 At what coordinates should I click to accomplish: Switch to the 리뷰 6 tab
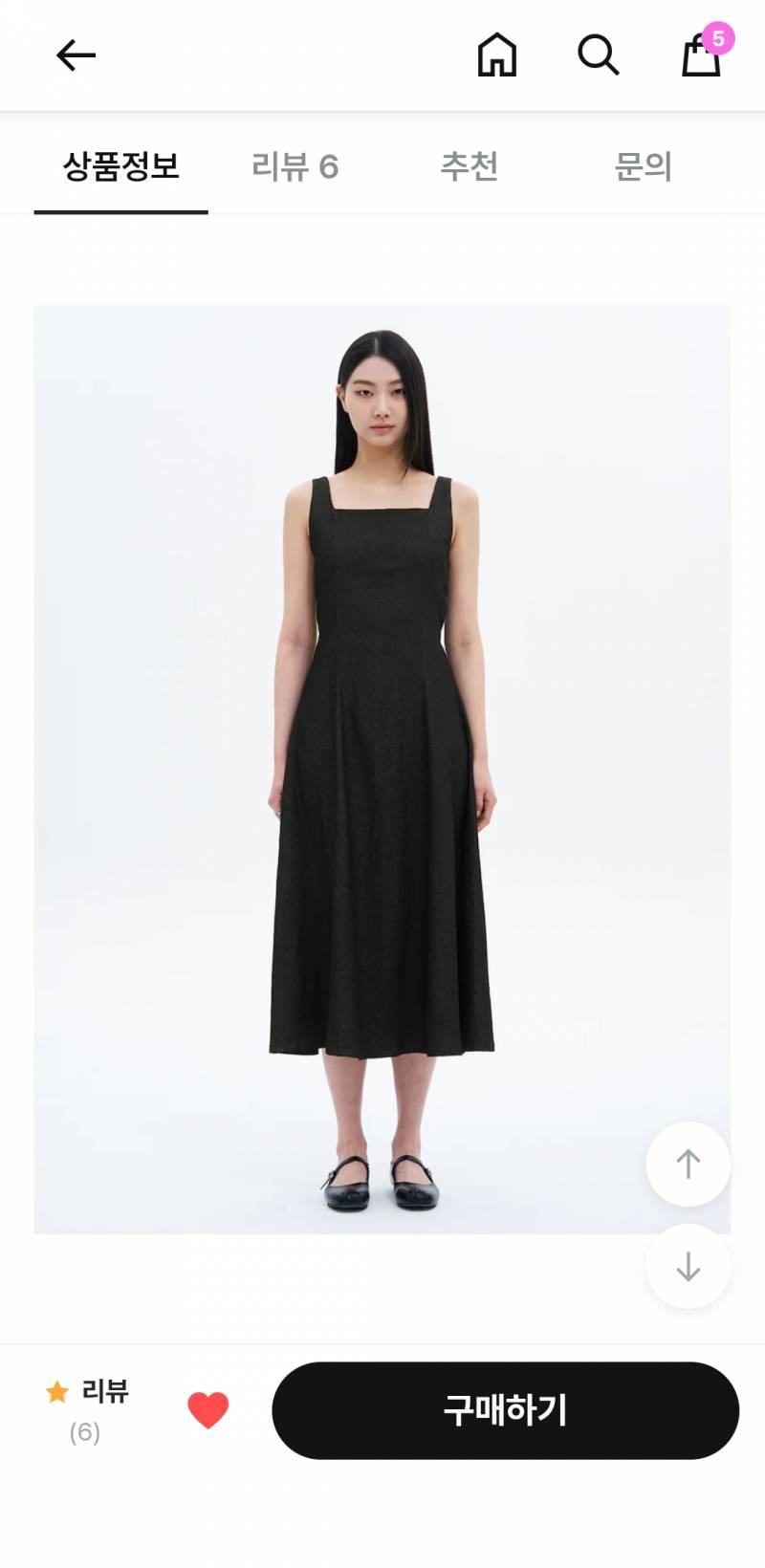coord(295,166)
